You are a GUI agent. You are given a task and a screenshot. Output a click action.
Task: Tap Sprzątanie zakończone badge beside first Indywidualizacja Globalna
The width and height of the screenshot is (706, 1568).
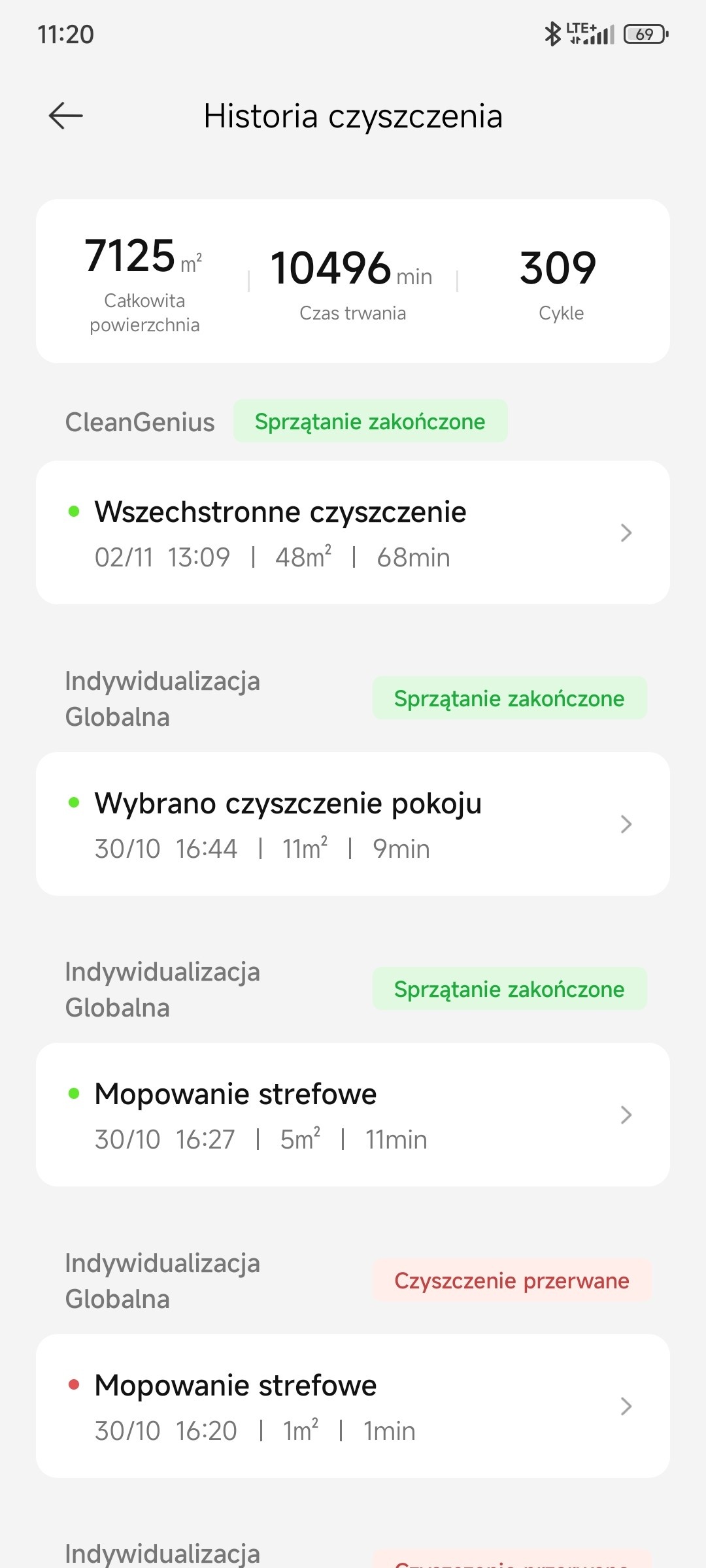510,698
